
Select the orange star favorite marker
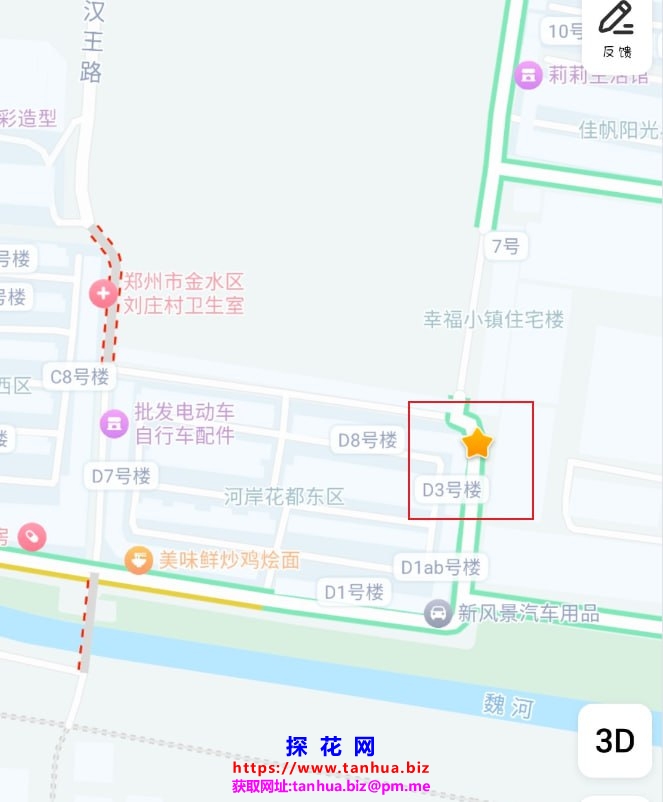(478, 443)
